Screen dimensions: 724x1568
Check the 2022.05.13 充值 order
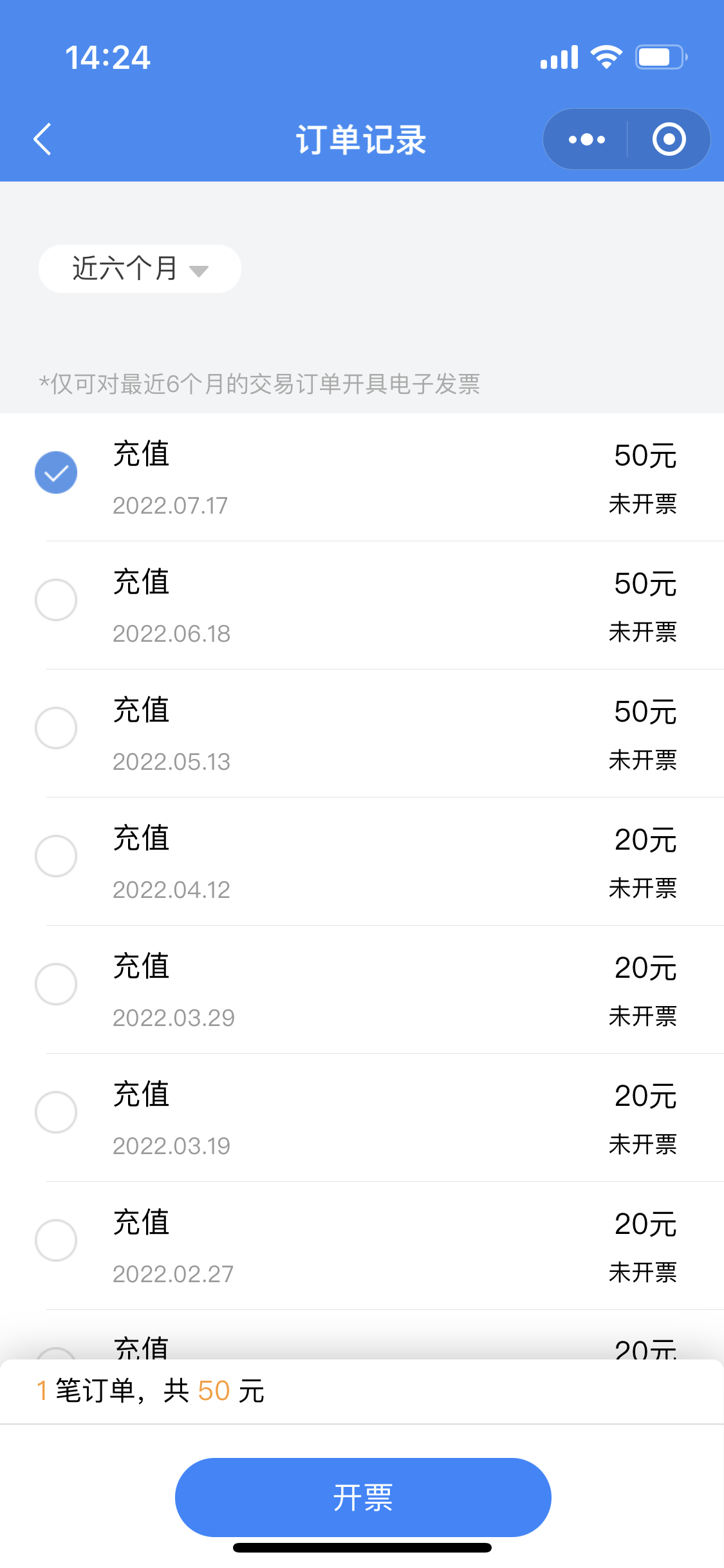point(56,728)
